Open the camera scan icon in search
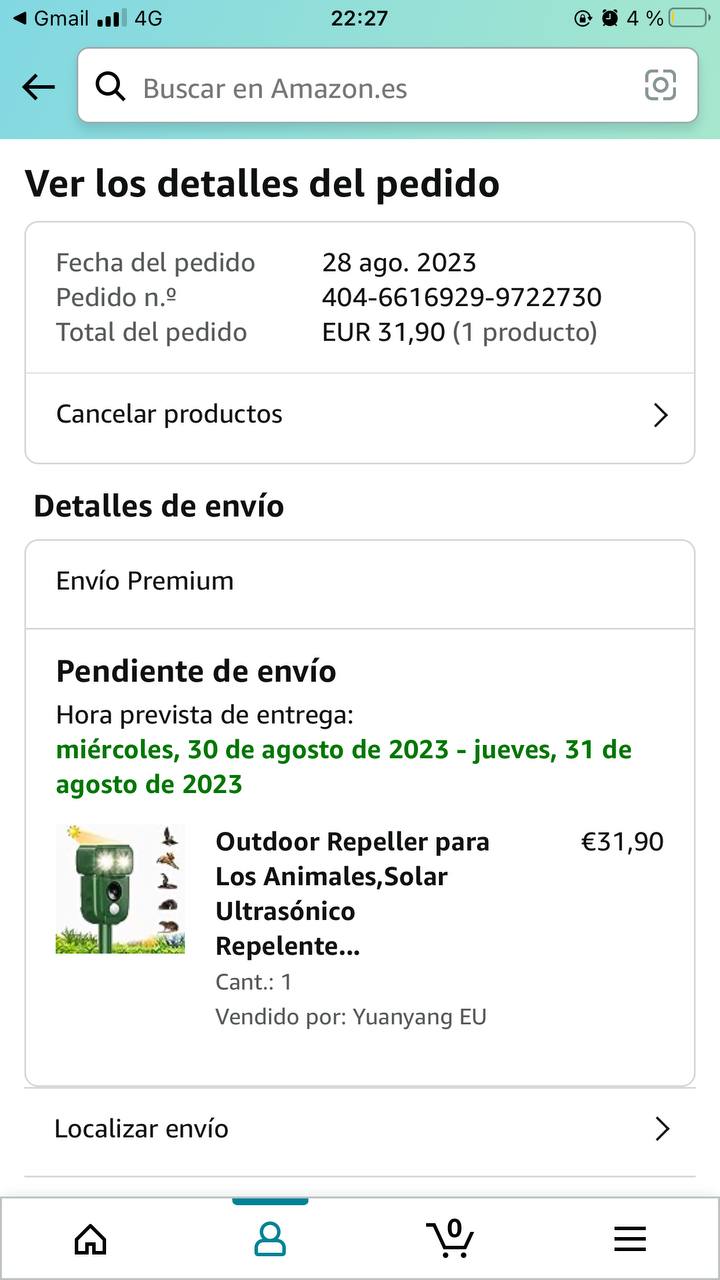720x1280 pixels. 660,86
